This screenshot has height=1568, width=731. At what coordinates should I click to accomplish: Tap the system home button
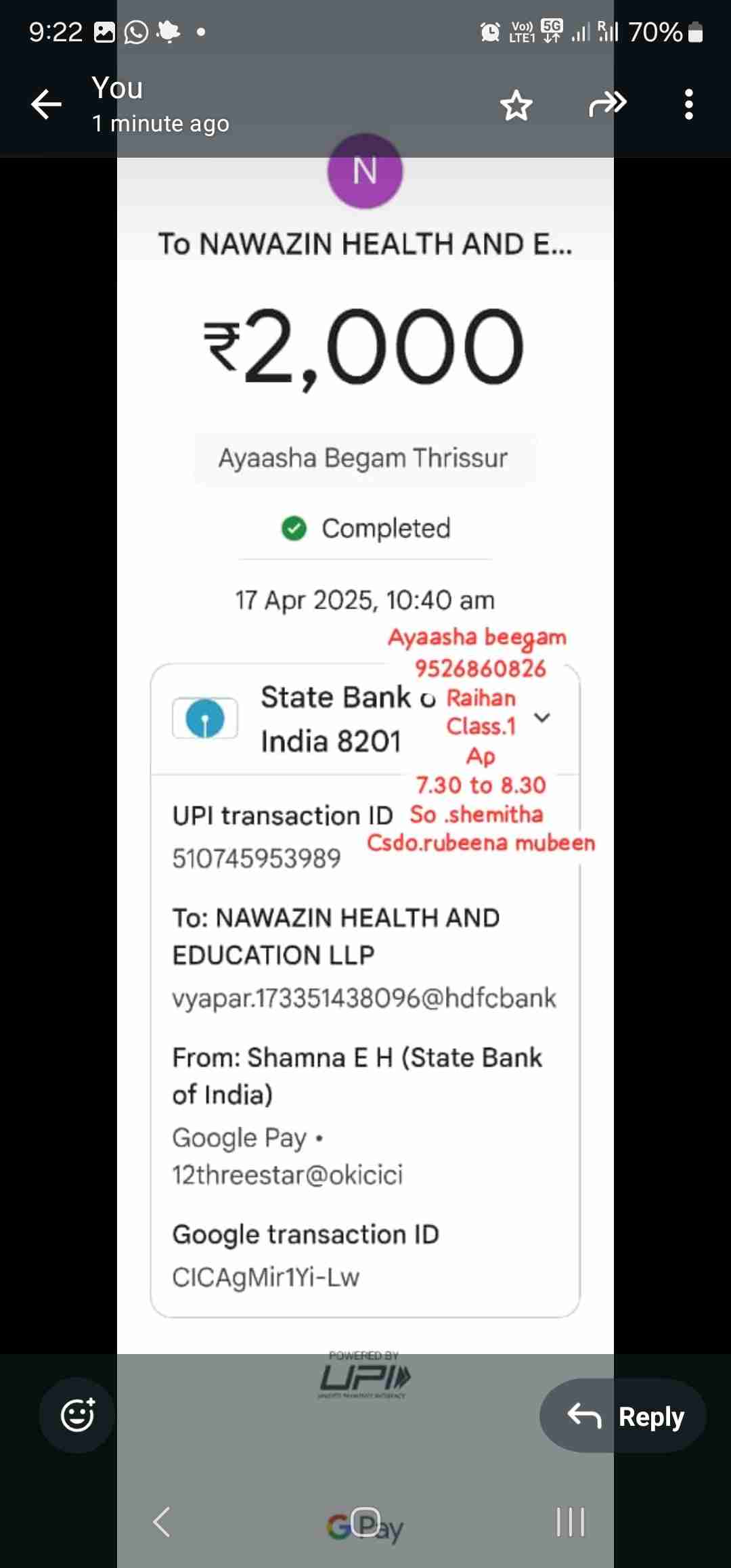(365, 1521)
